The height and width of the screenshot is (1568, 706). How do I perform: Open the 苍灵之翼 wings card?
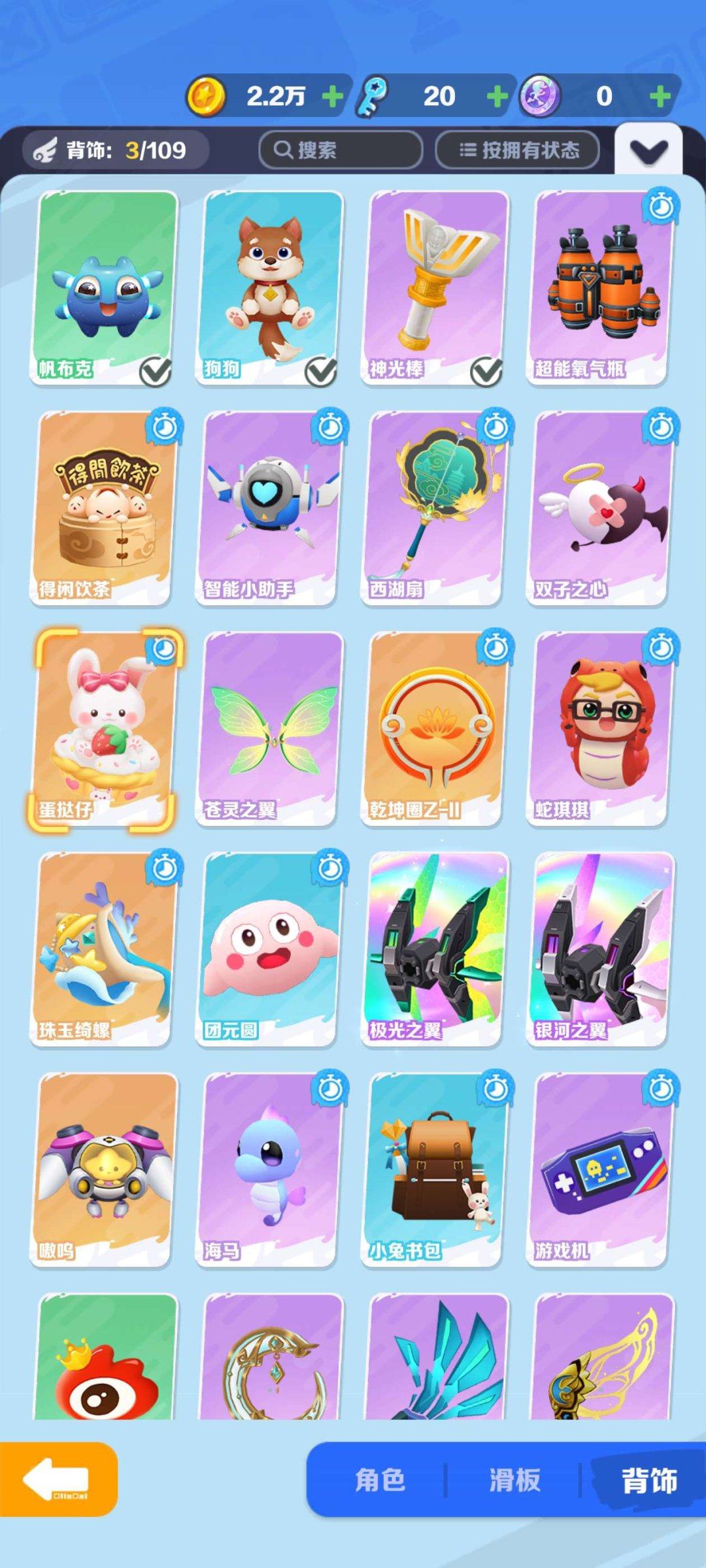270,728
